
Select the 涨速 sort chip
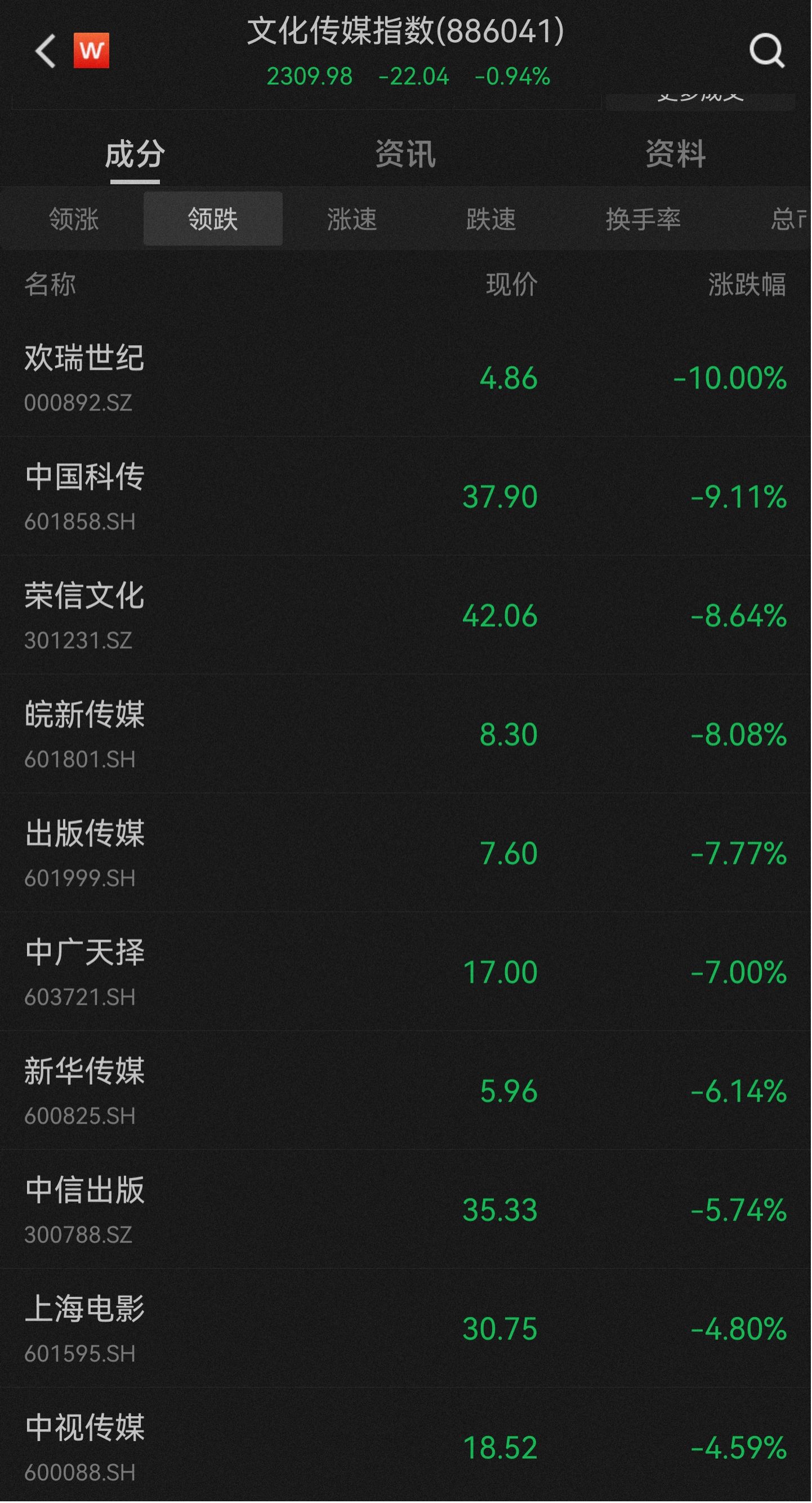[x=352, y=220]
